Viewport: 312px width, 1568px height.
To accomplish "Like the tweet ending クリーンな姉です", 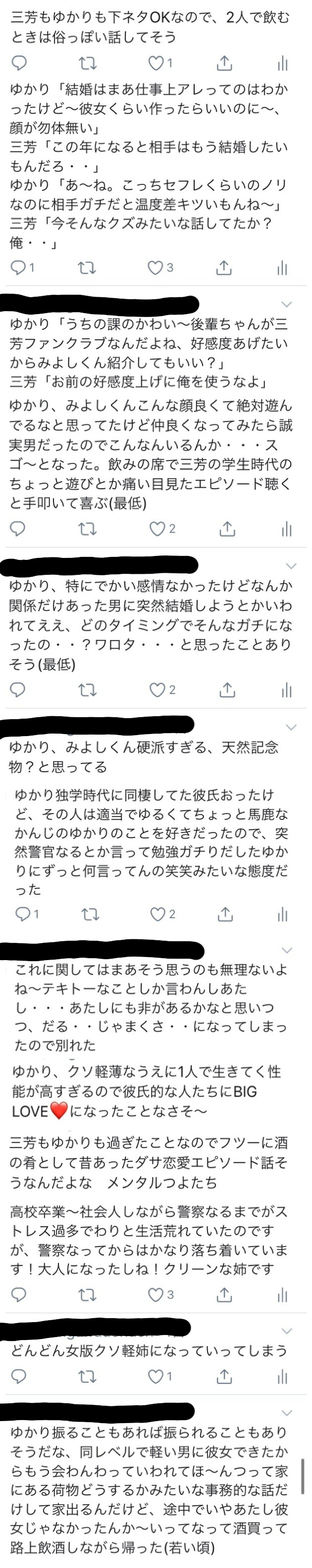I will [156, 1294].
